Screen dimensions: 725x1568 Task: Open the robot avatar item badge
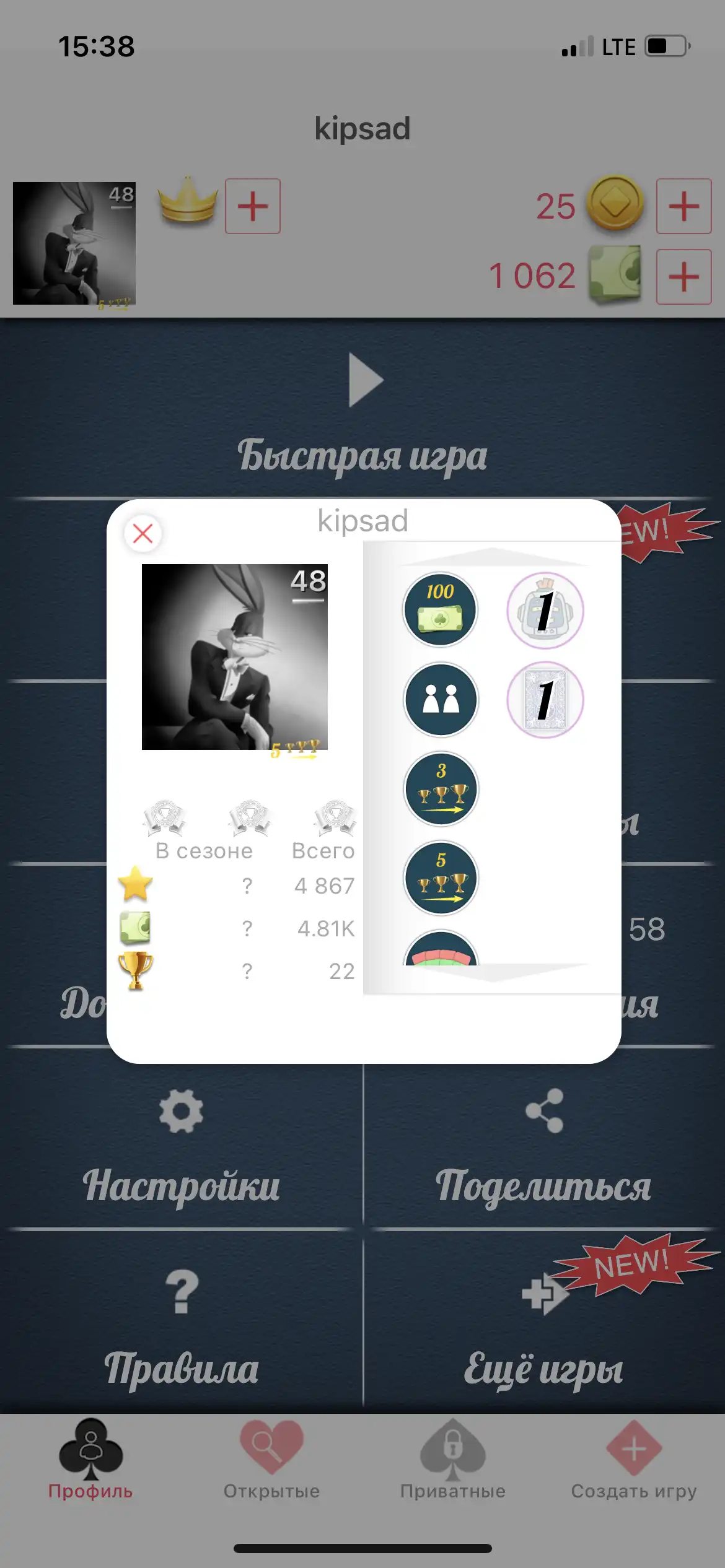coord(545,611)
